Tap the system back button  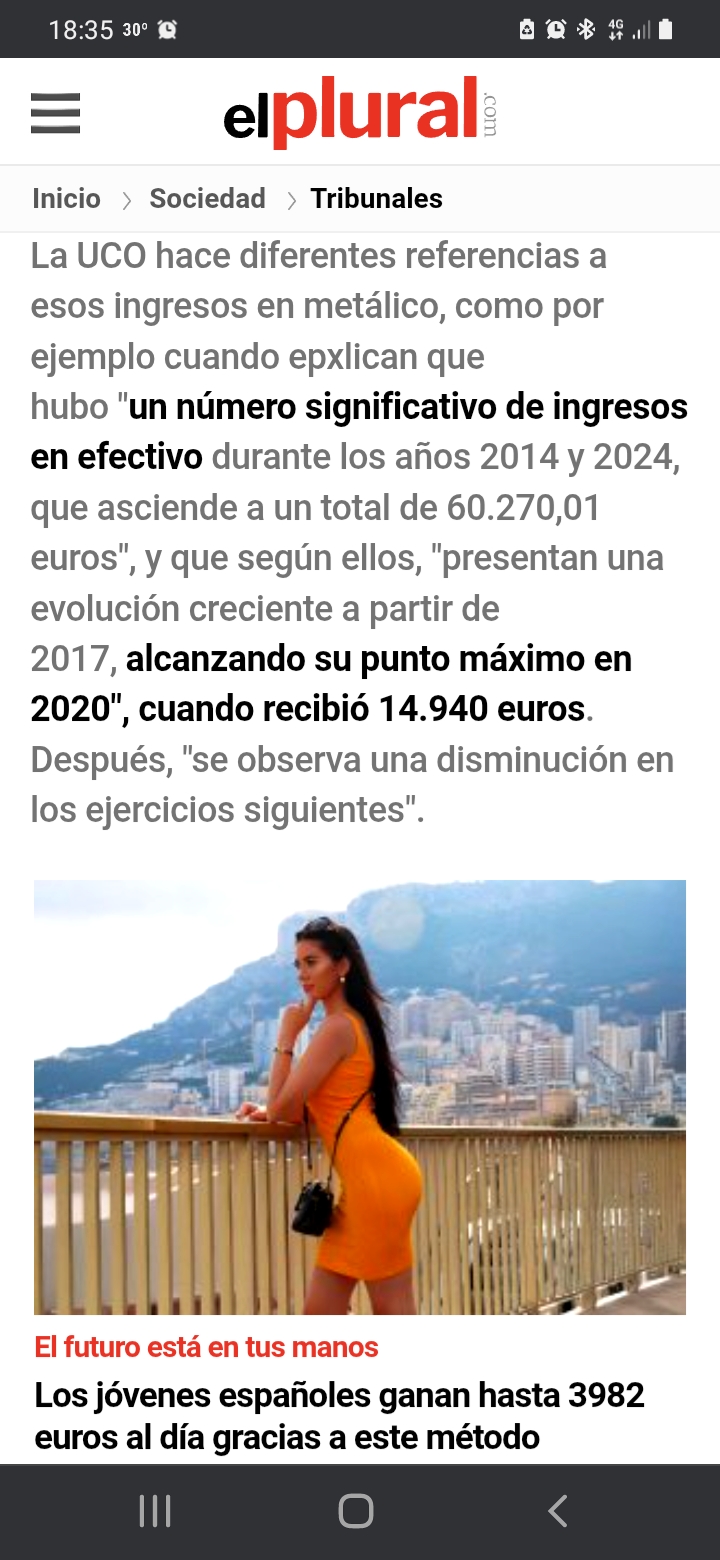click(558, 1511)
